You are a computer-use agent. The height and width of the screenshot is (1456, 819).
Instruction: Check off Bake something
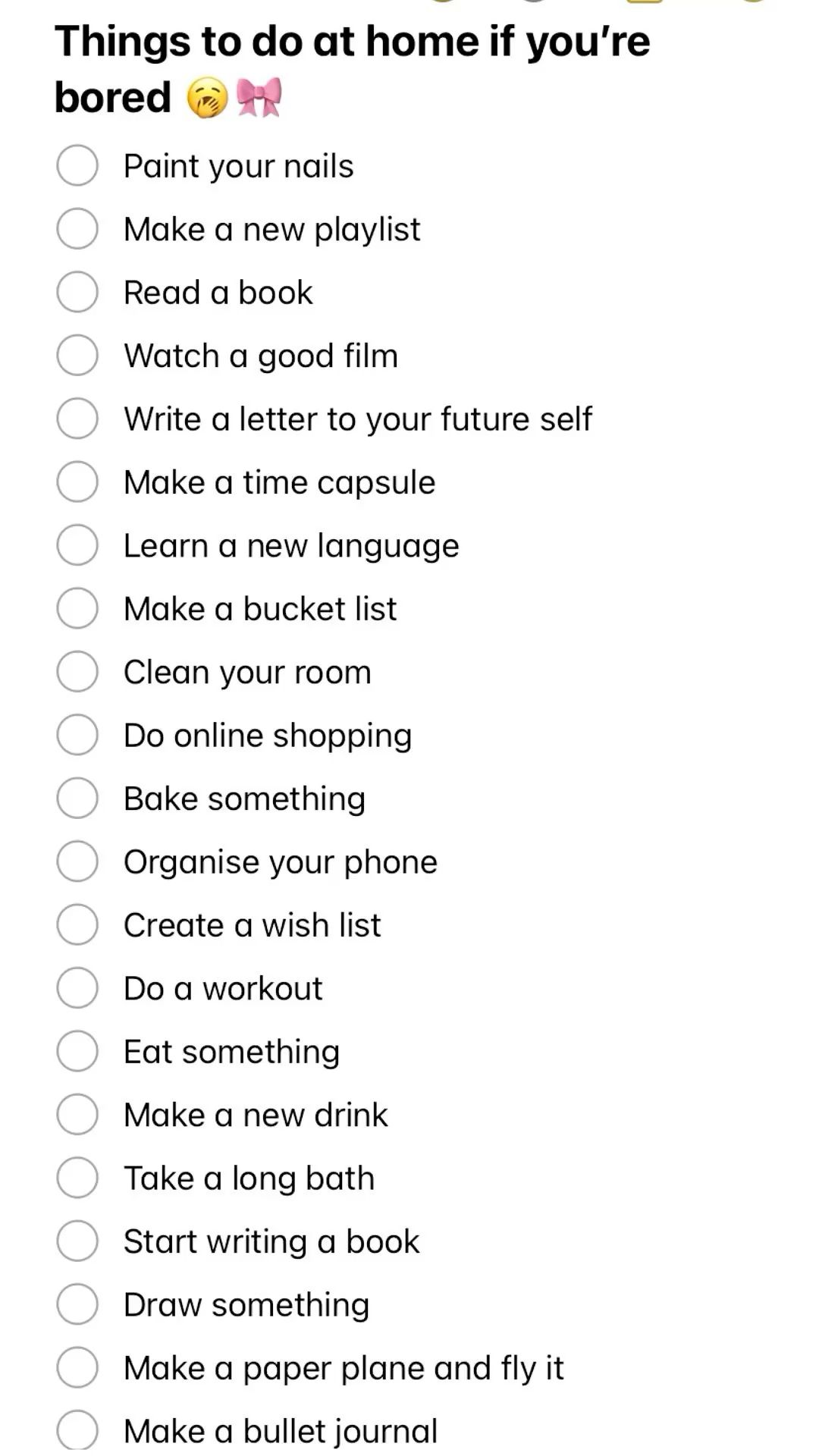[x=77, y=798]
